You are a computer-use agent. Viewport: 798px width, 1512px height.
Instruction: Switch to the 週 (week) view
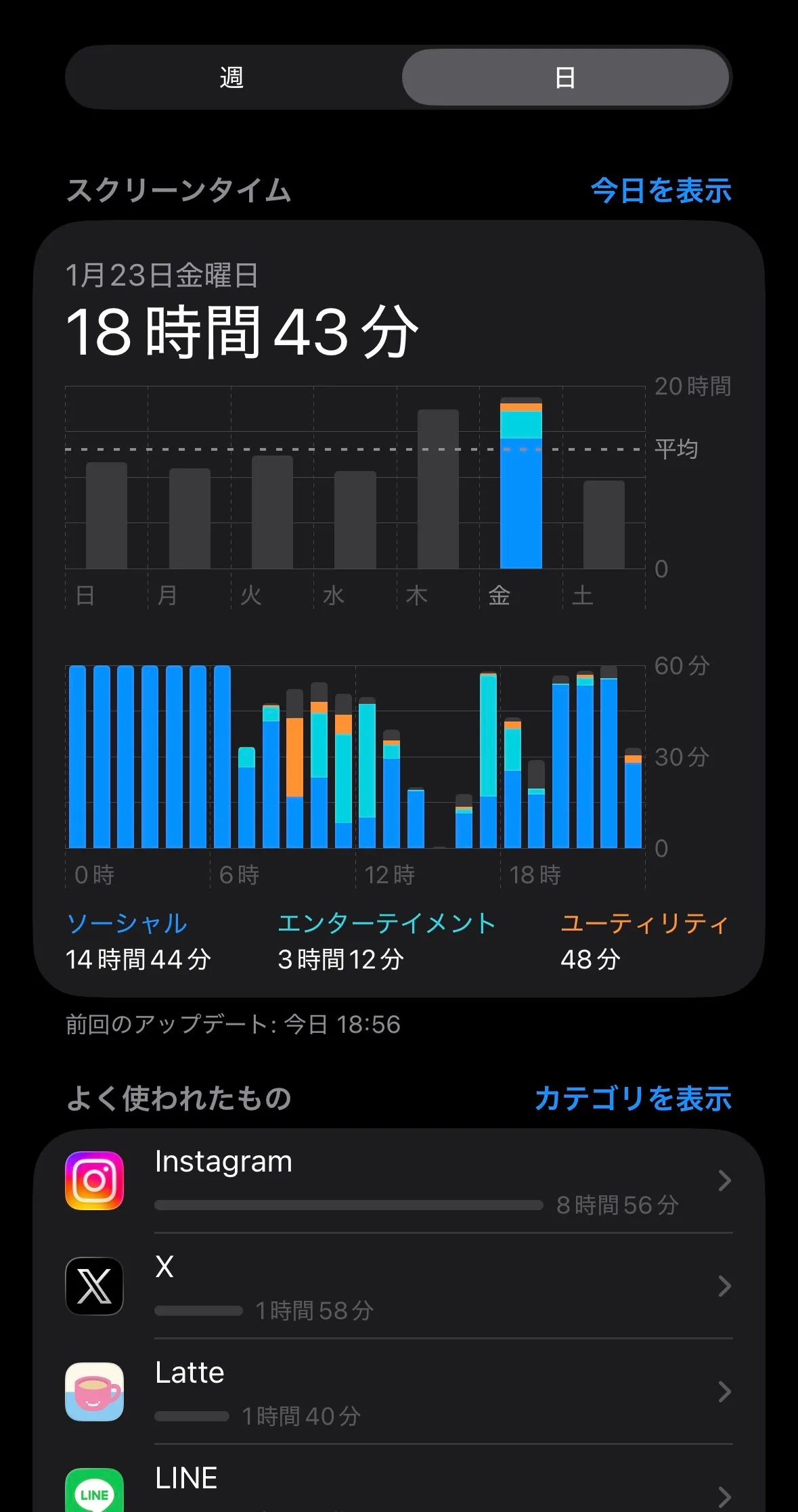(x=231, y=78)
